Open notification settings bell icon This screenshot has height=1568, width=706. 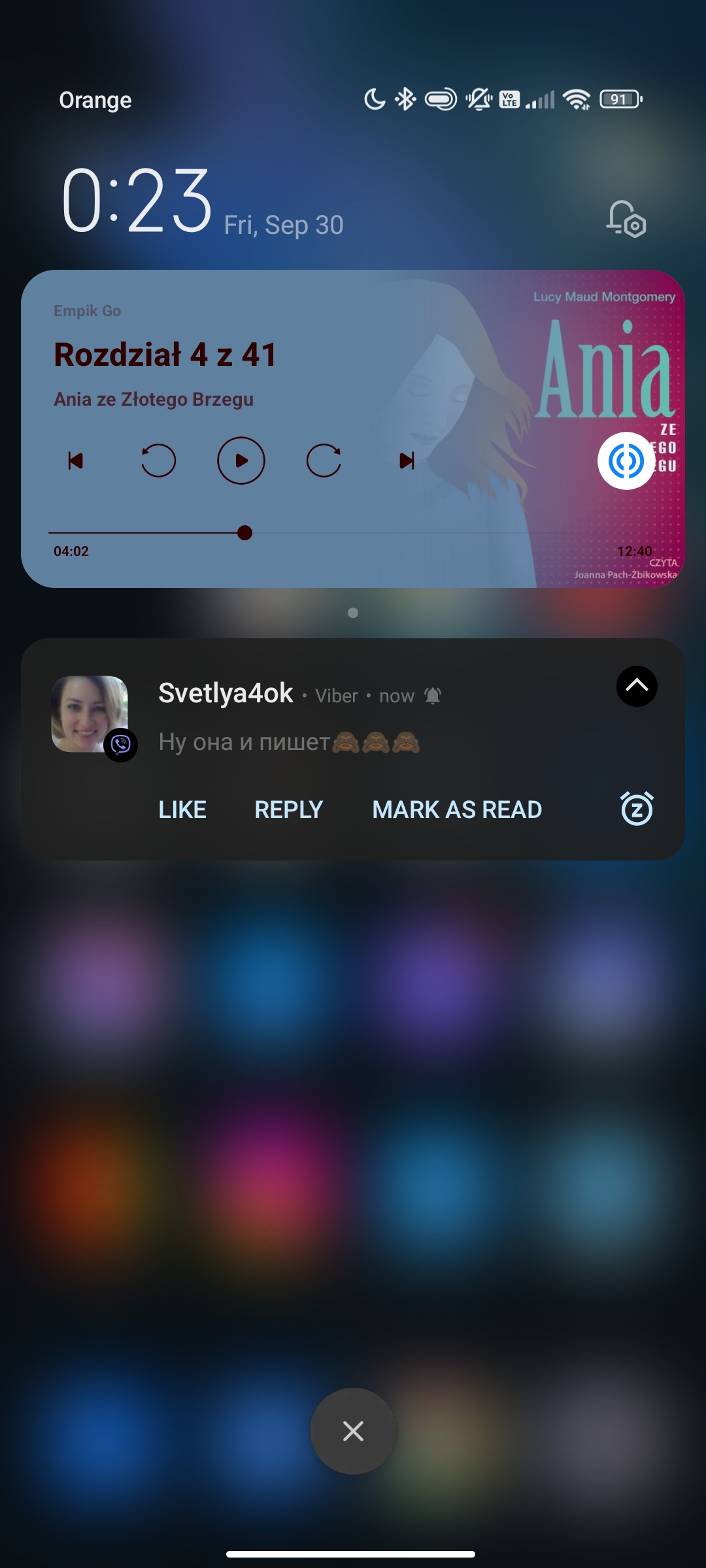626,219
